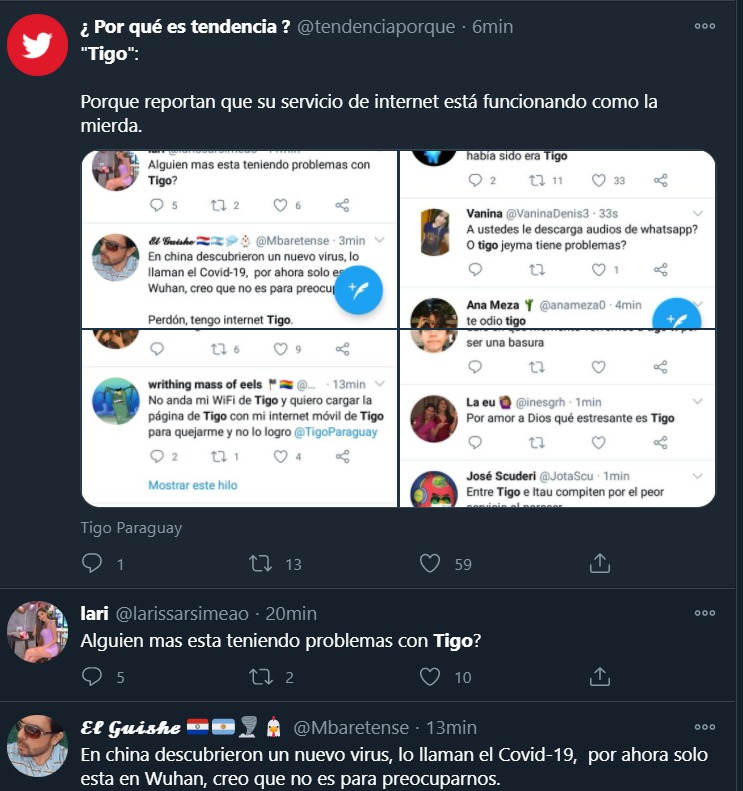
Task: Open the top-left screenshot image
Action: [239, 239]
